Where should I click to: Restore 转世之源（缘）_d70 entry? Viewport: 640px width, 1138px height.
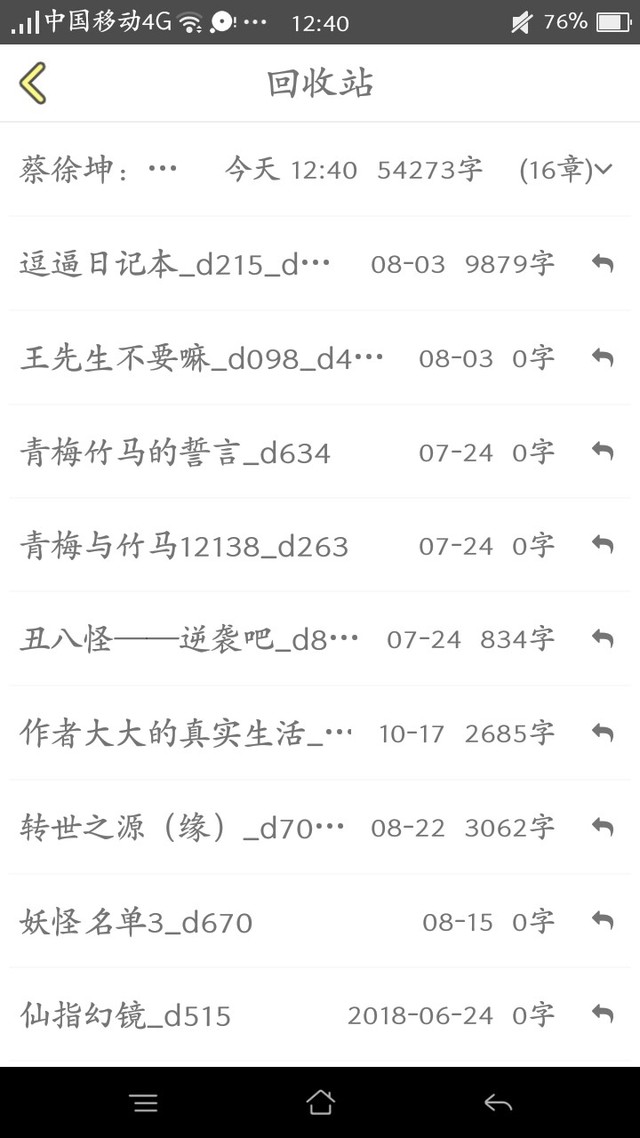(602, 827)
